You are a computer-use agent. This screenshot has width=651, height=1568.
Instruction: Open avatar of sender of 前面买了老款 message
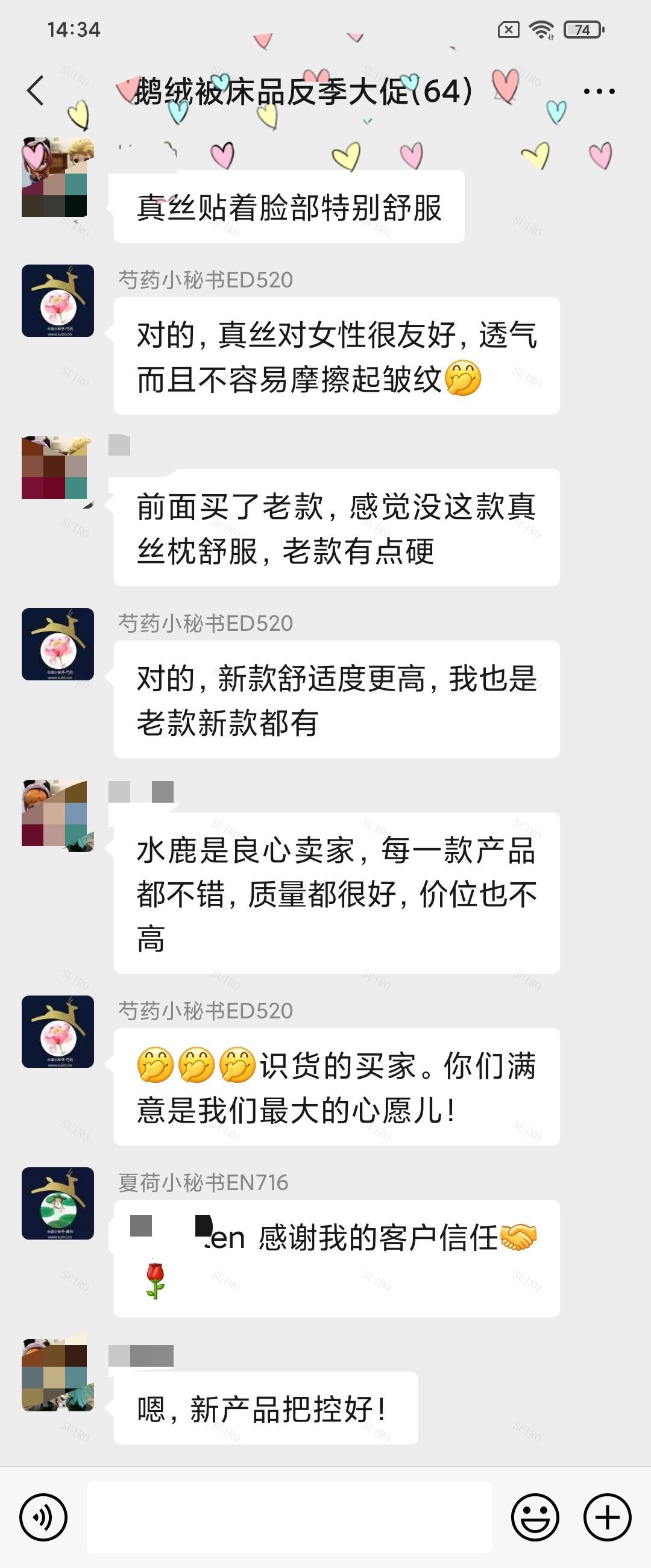coord(55,468)
